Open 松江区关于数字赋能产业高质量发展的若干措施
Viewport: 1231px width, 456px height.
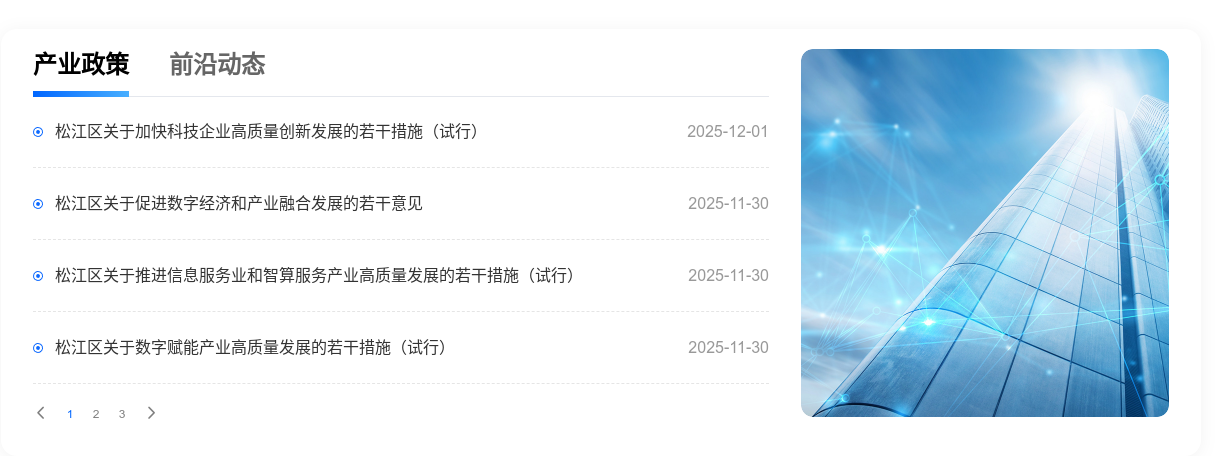(x=251, y=348)
